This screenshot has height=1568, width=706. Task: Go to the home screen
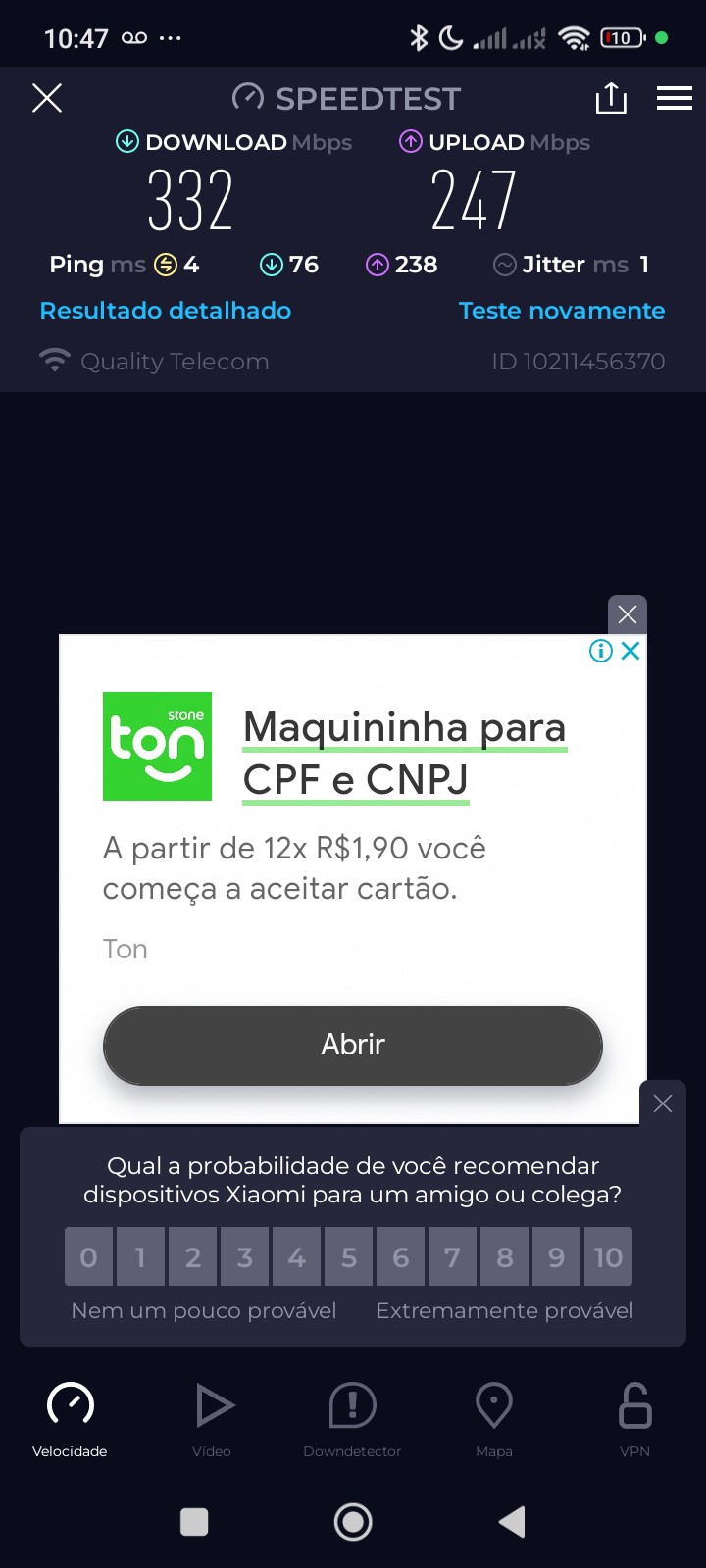pyautogui.click(x=353, y=1522)
